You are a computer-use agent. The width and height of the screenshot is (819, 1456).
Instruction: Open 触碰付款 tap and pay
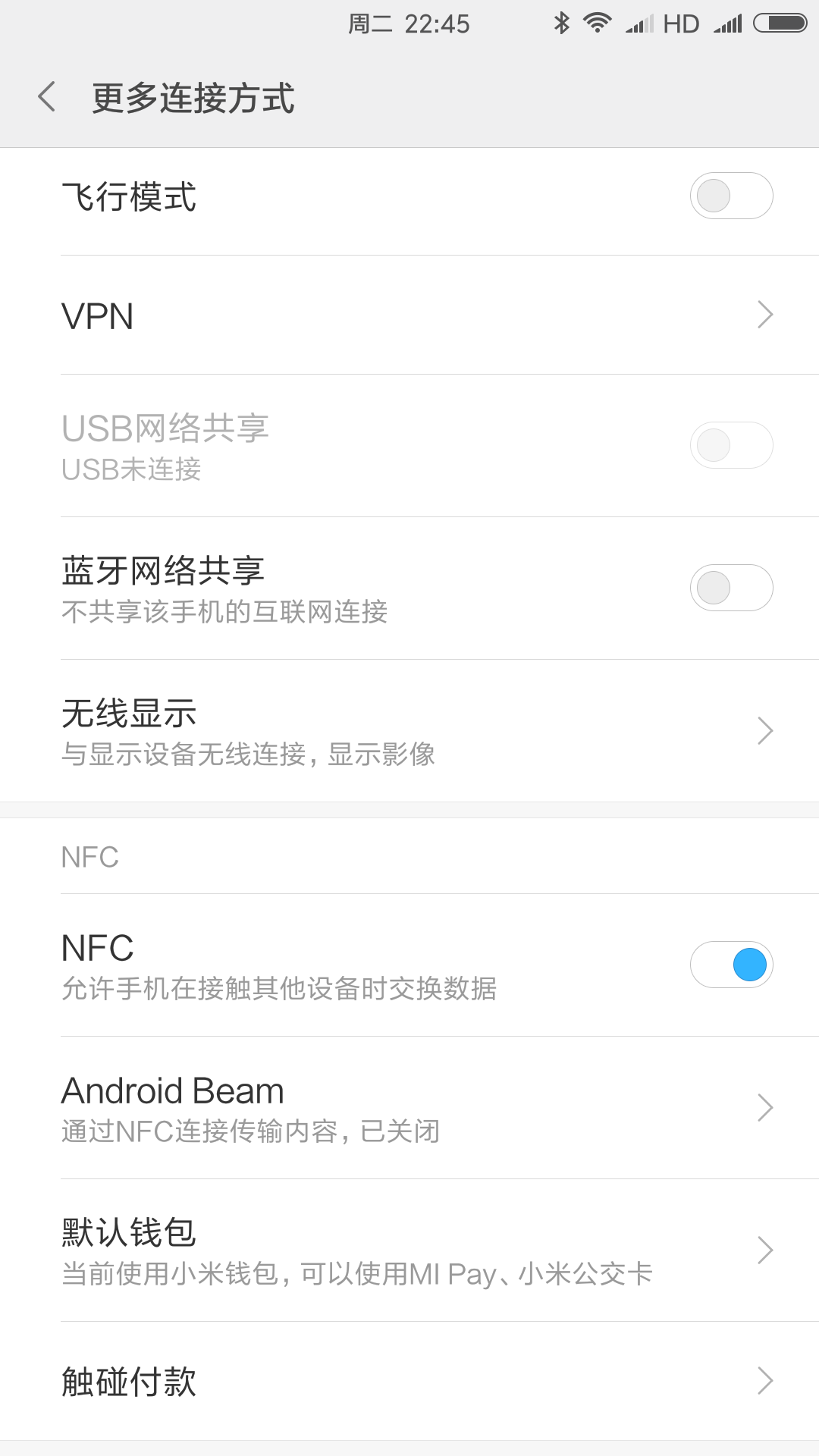click(409, 1381)
